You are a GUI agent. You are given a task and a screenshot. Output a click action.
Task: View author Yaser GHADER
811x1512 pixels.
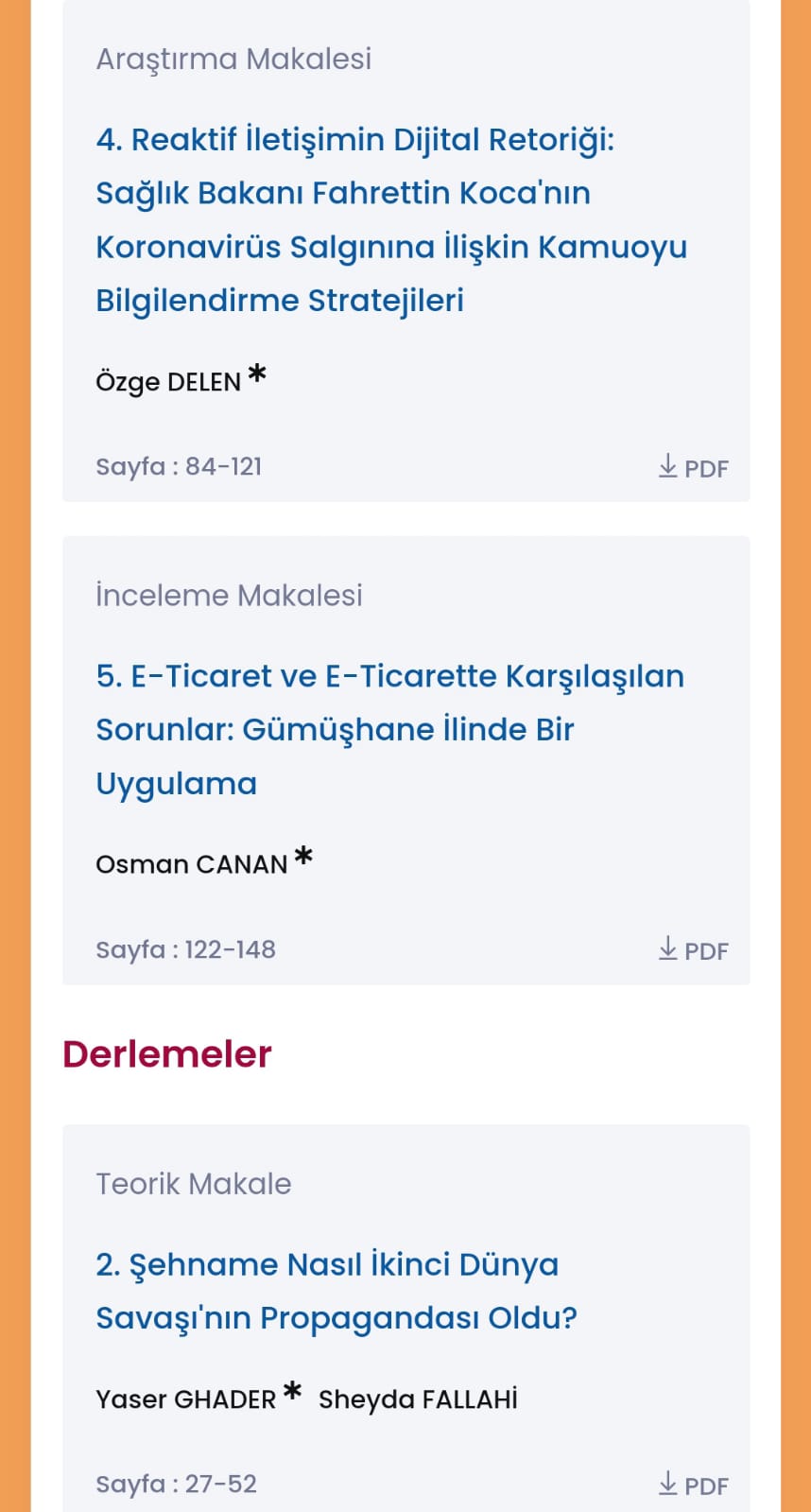tap(185, 1399)
